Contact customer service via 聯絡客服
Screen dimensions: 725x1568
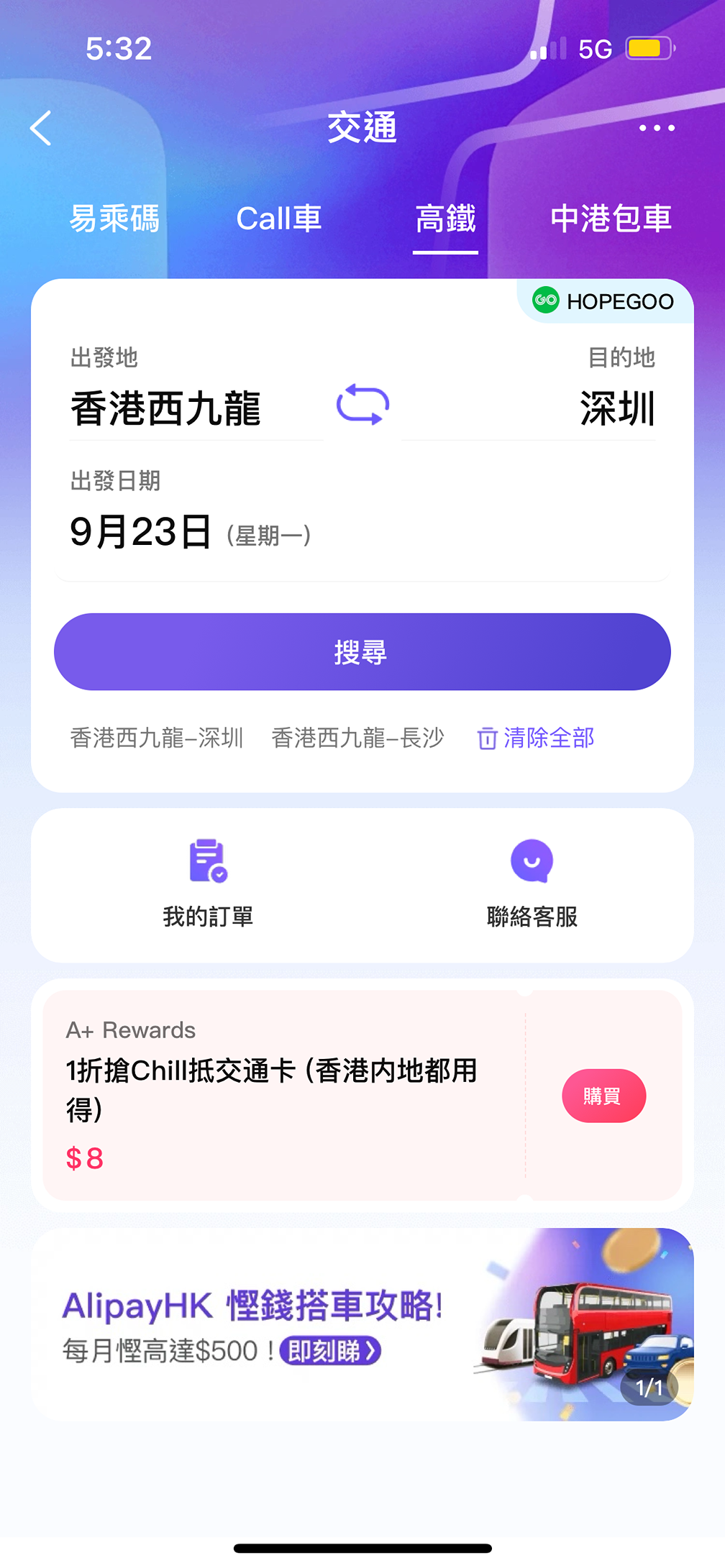[x=532, y=884]
